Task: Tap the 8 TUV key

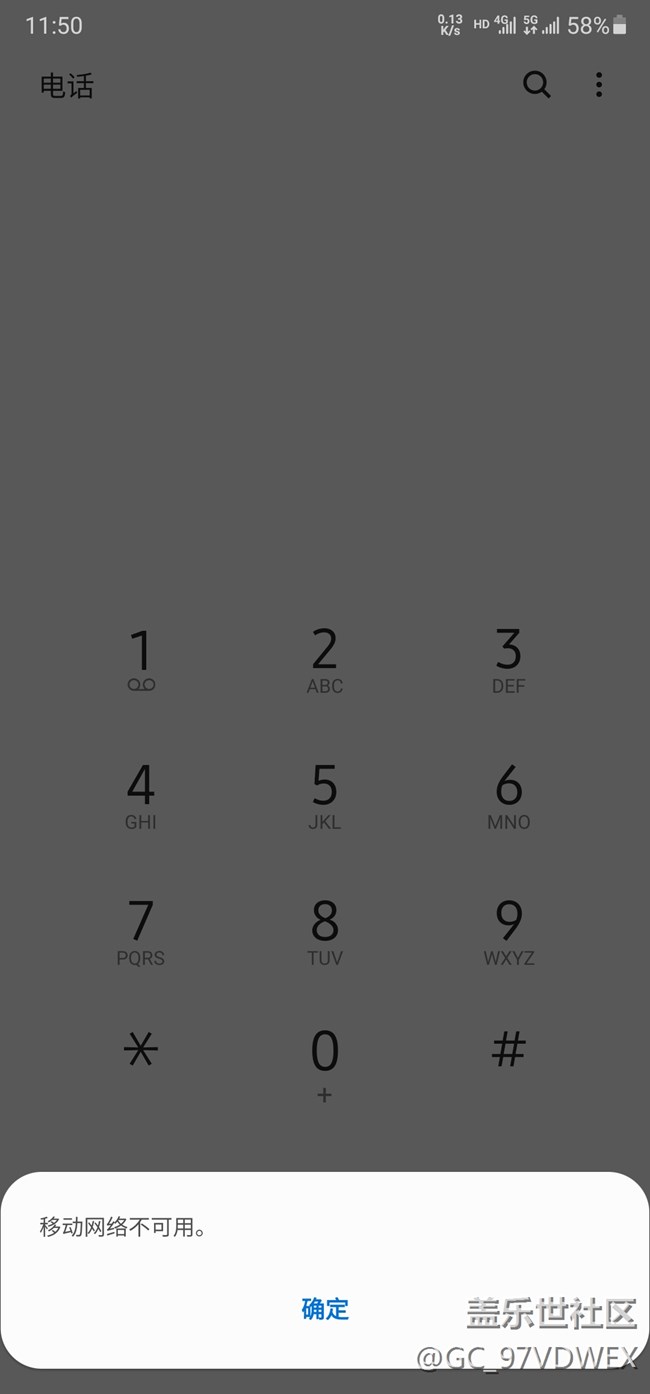Action: [325, 932]
